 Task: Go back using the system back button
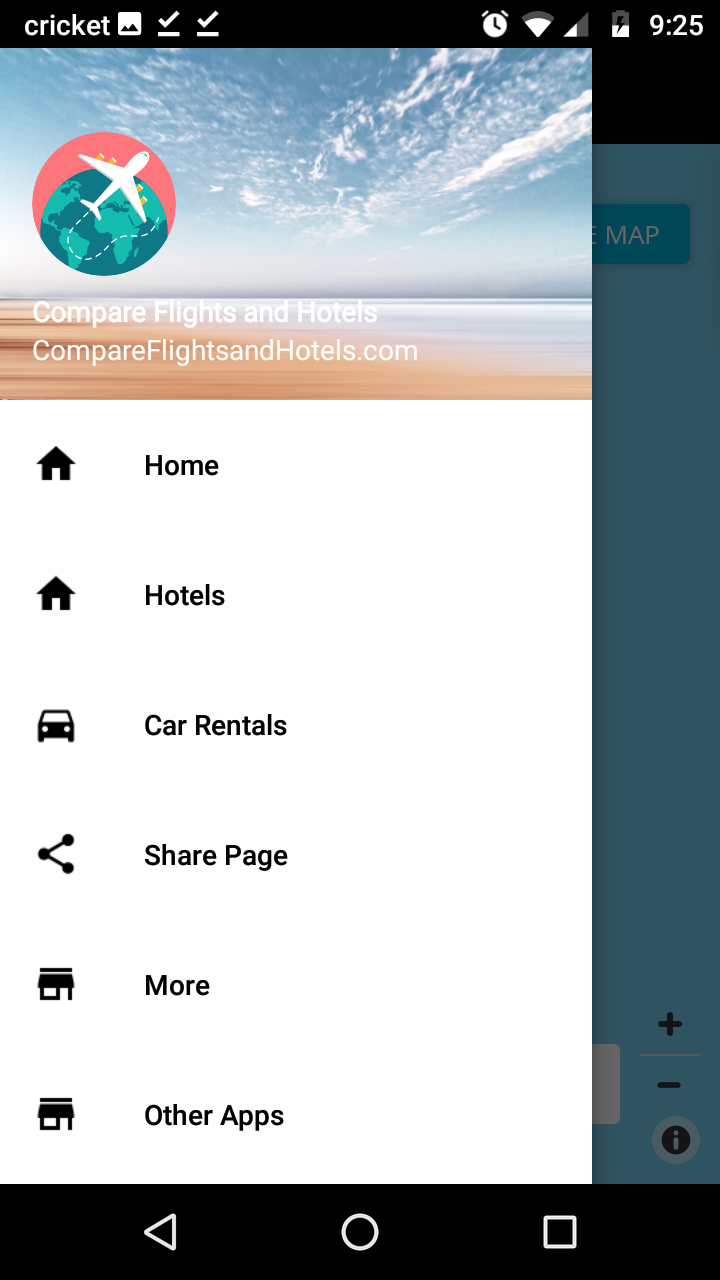(160, 1232)
